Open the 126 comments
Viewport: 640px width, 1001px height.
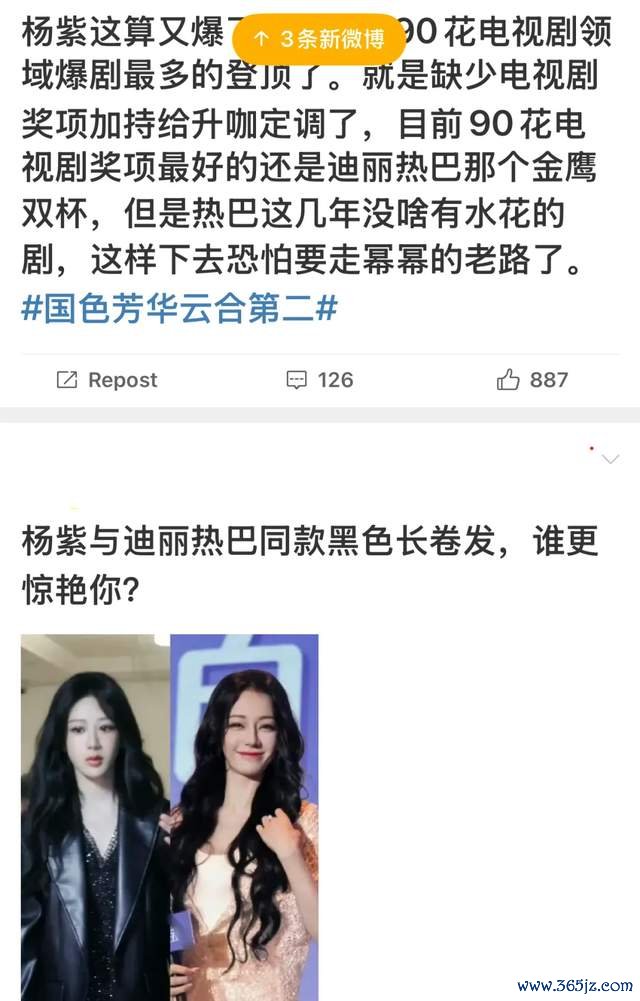tap(320, 380)
